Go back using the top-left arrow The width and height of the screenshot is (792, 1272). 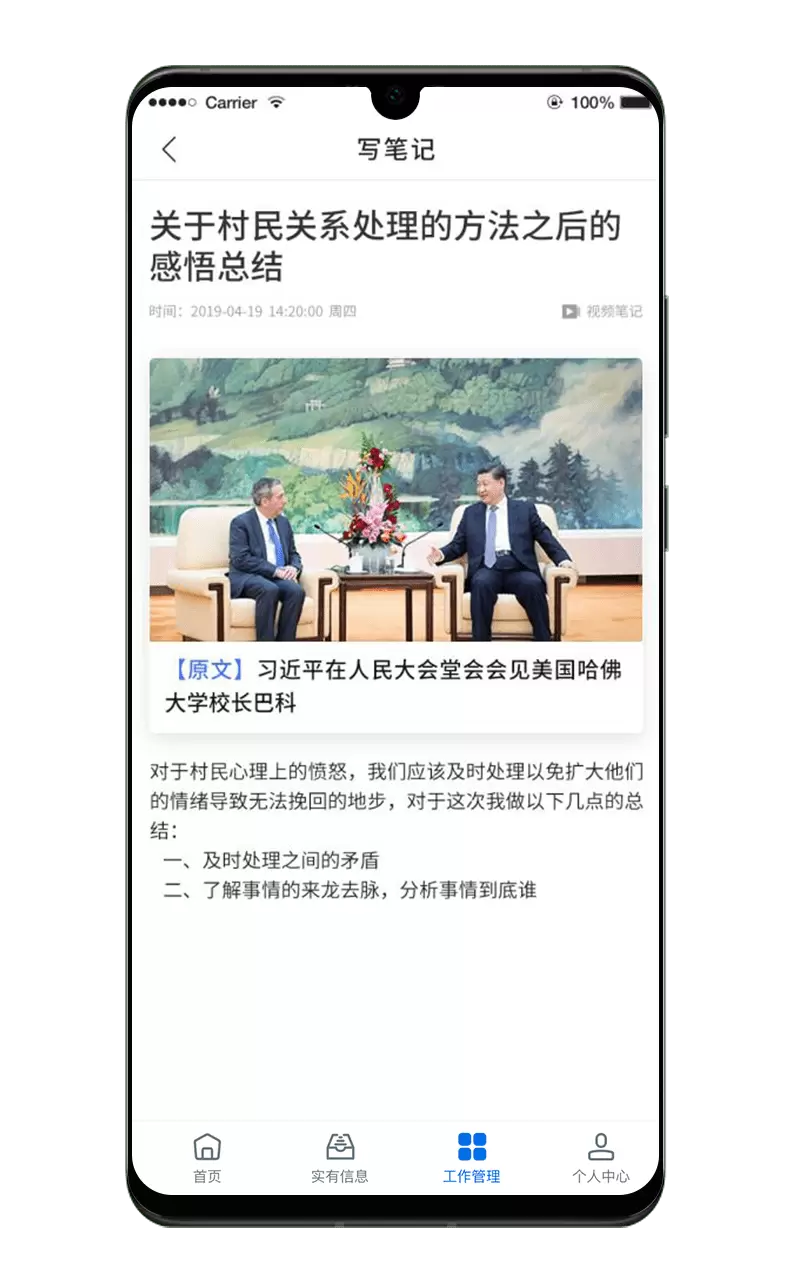point(169,150)
